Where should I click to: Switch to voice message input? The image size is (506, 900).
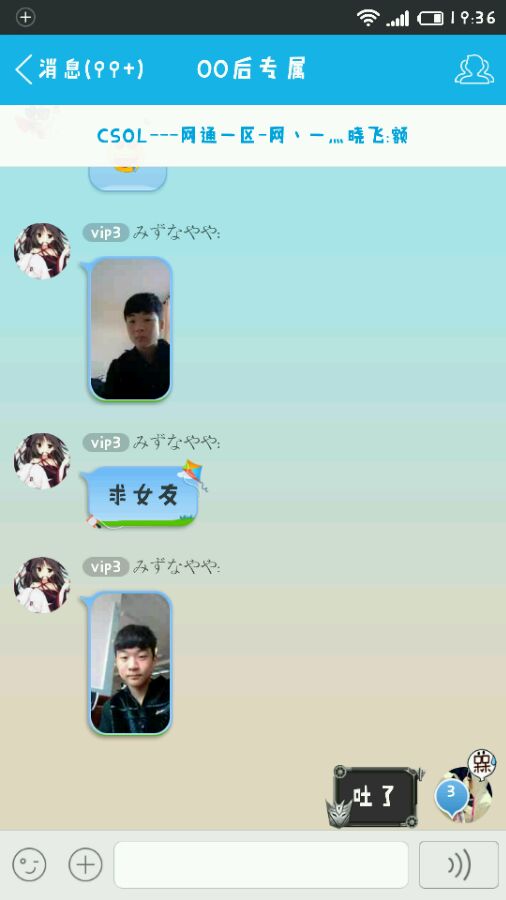459,864
